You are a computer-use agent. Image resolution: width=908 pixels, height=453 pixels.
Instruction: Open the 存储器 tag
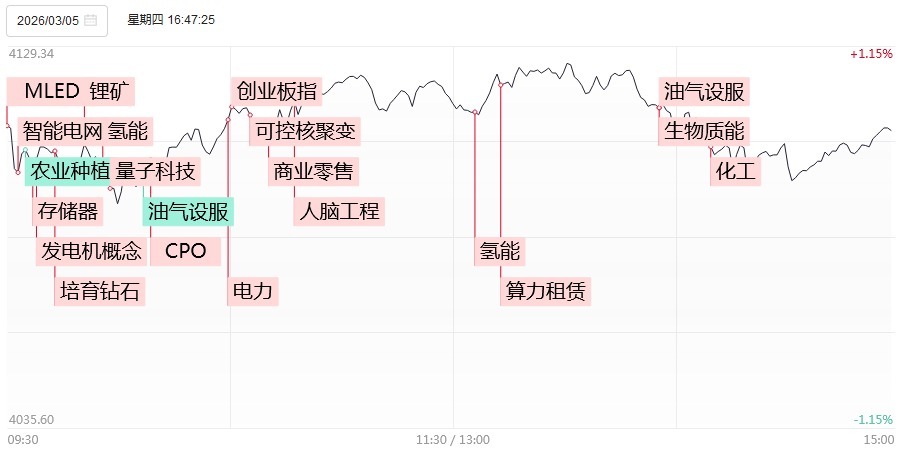(68, 211)
